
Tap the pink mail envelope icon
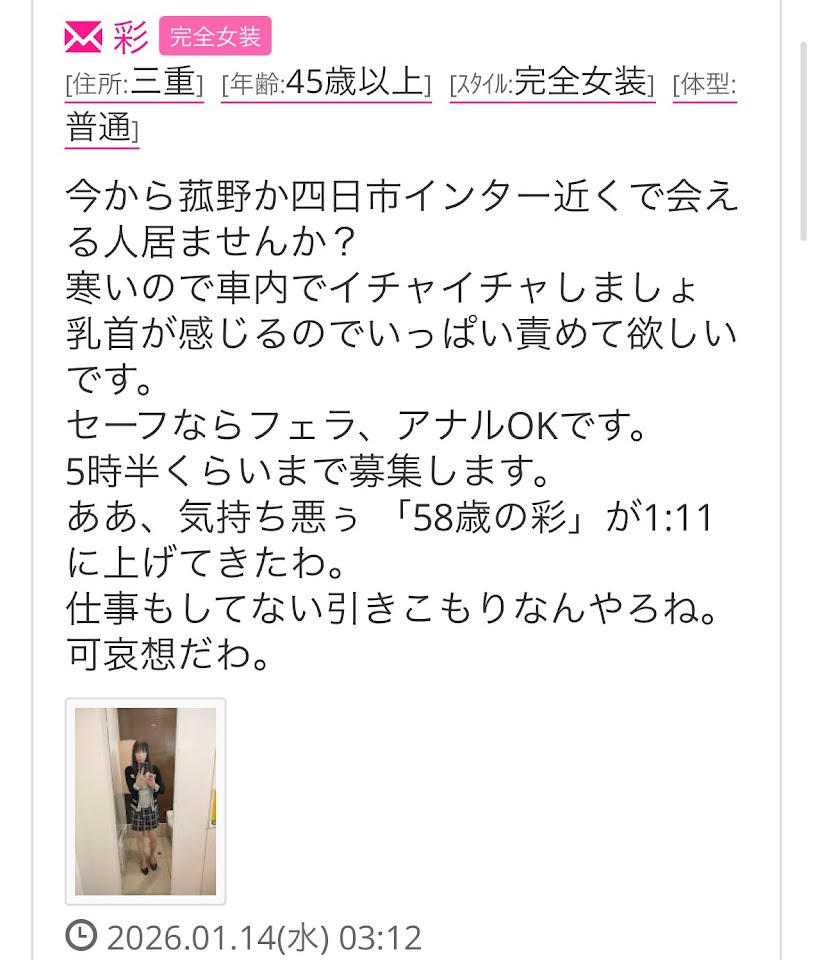83,38
